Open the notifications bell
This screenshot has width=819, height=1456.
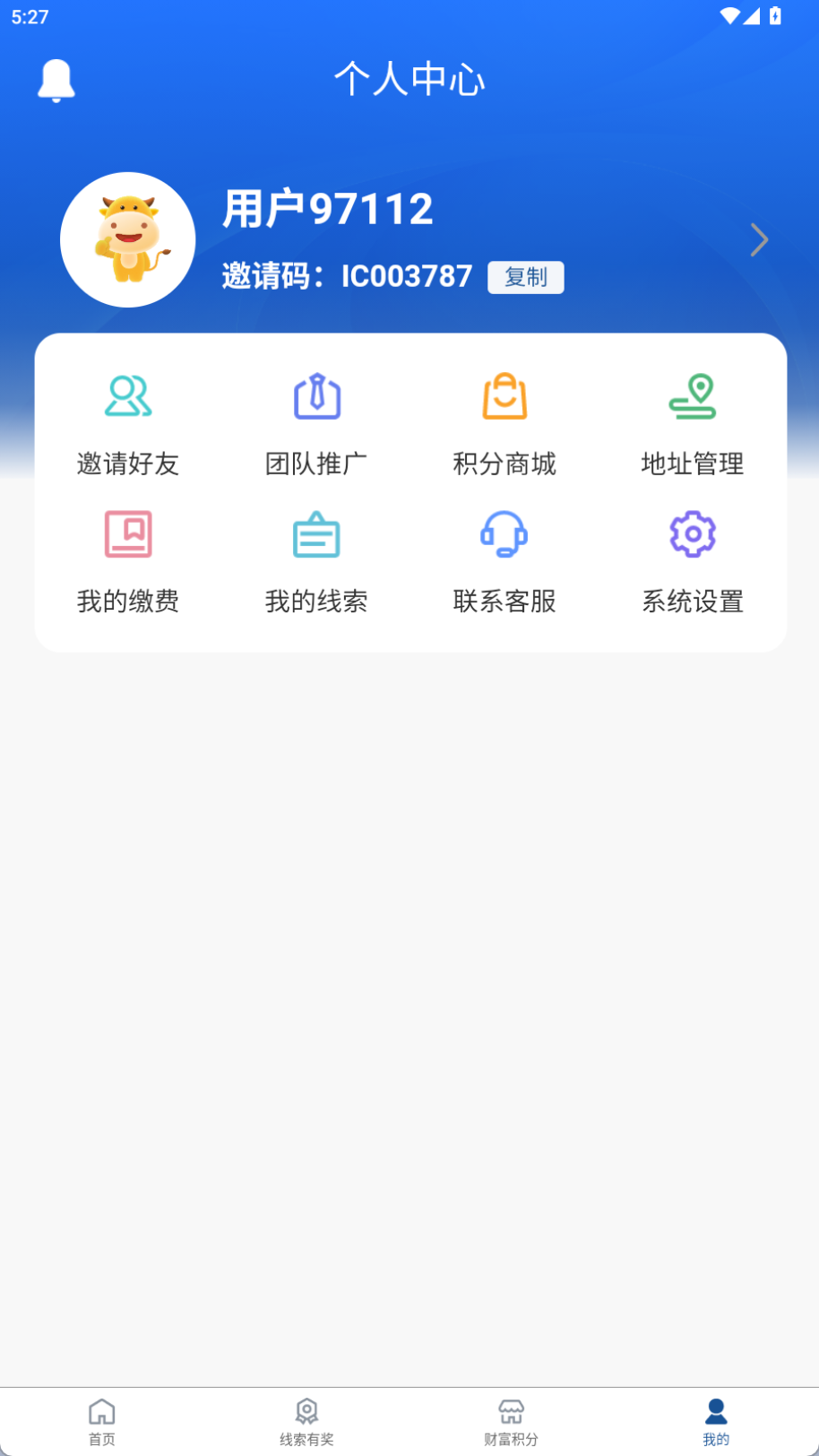pyautogui.click(x=56, y=81)
